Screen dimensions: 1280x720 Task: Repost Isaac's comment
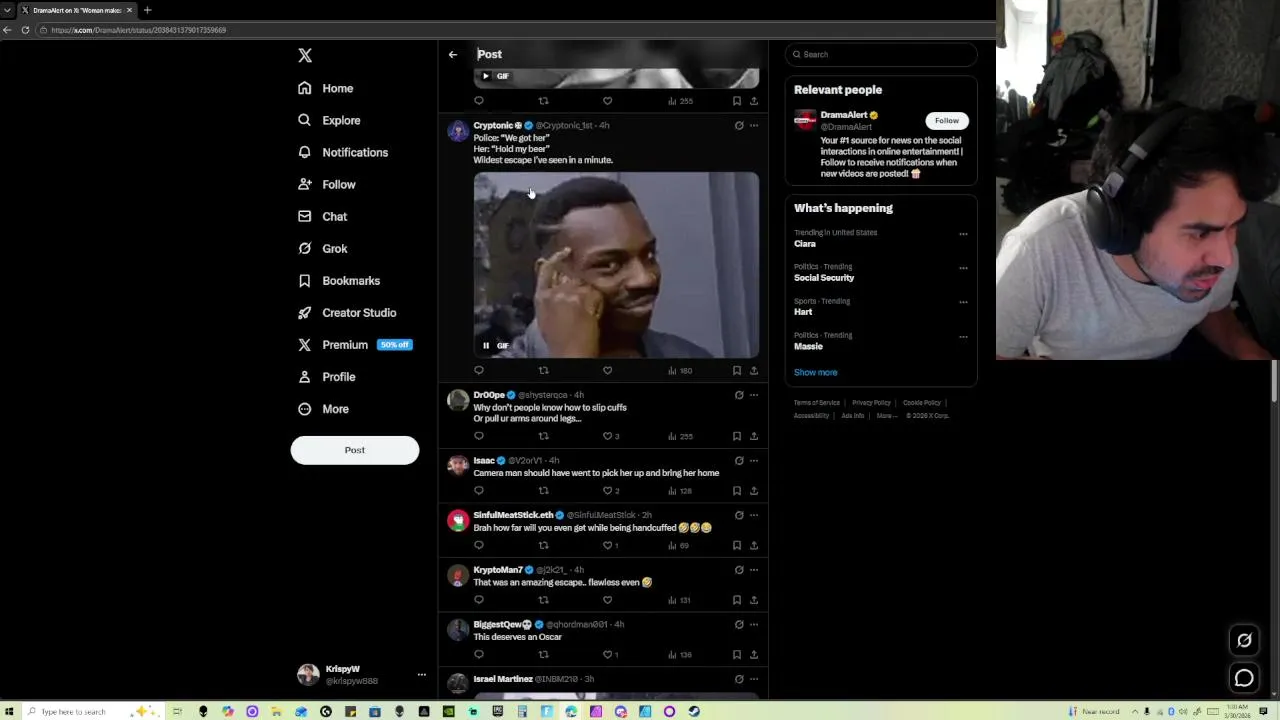pos(543,491)
